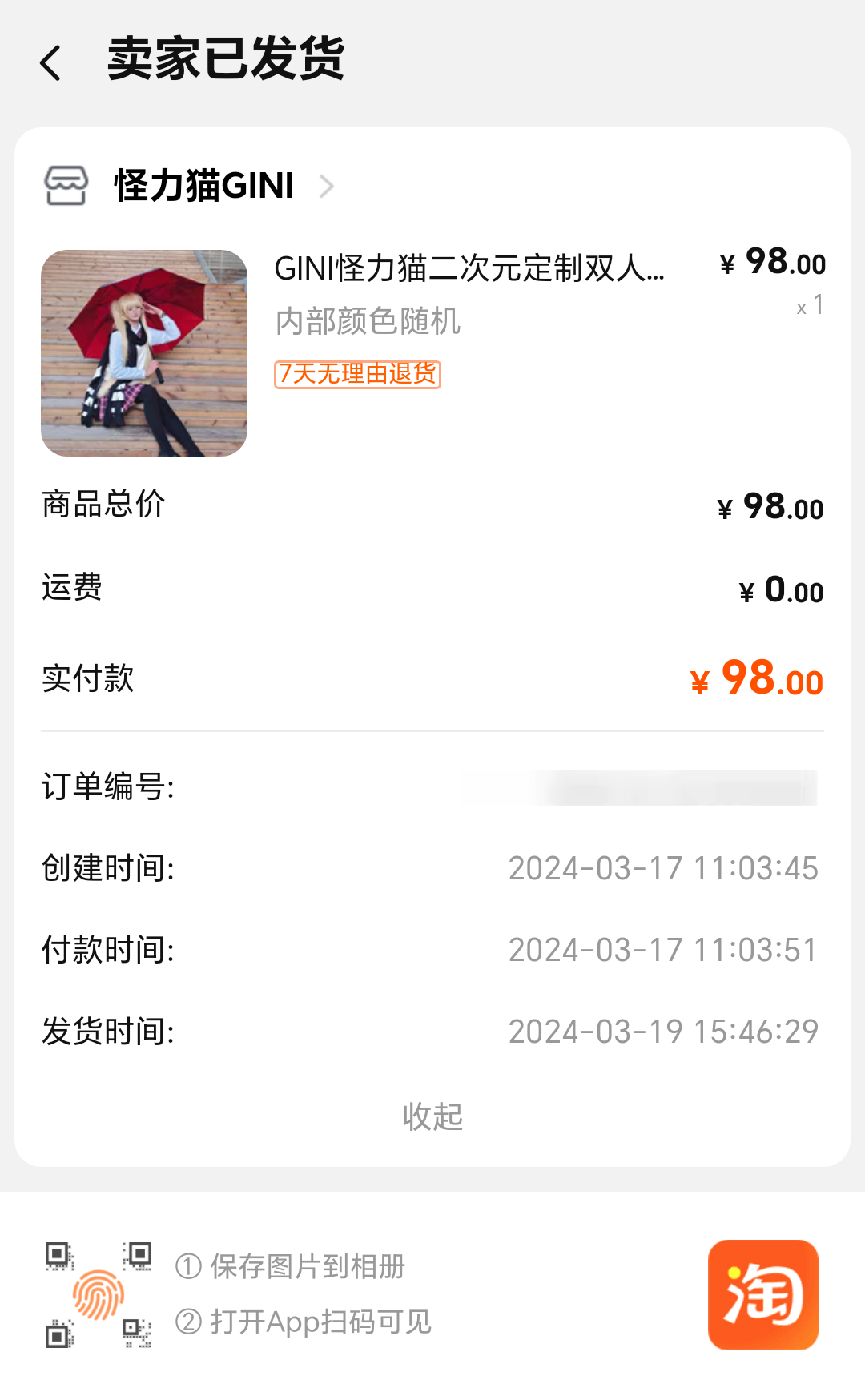Collapse order details with 收起

tap(432, 1116)
